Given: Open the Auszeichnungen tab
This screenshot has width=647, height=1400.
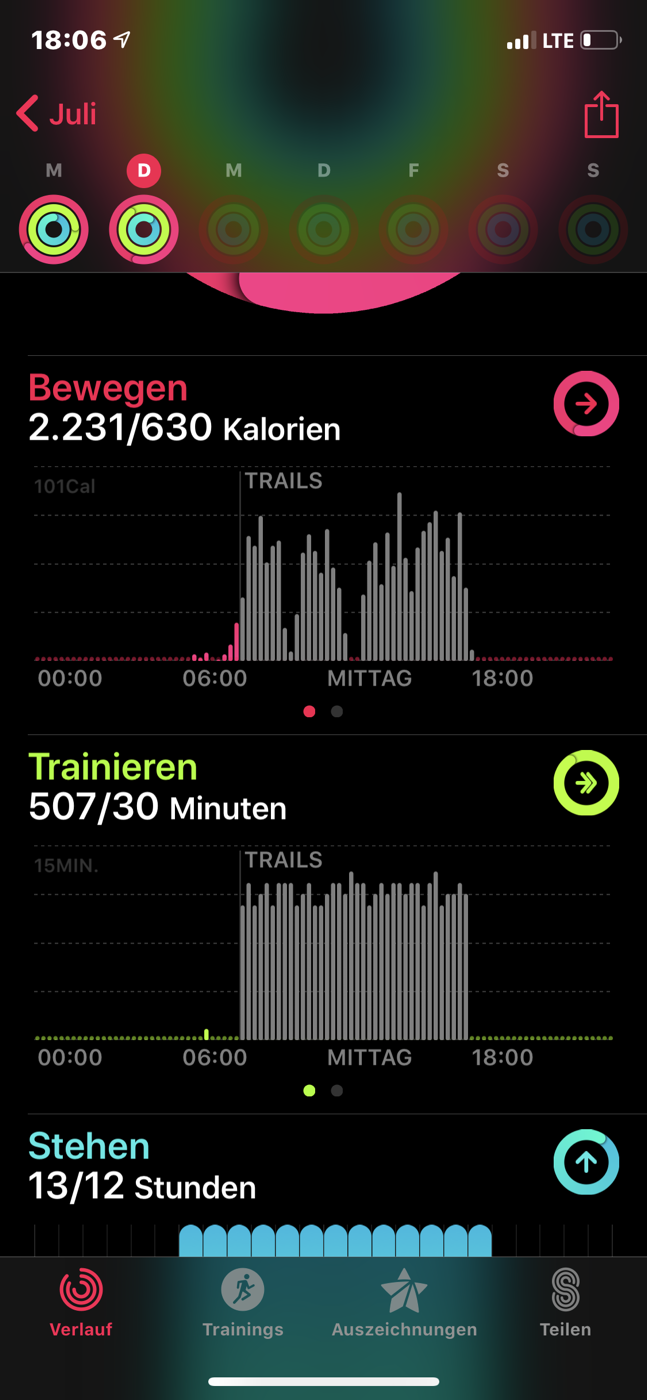Looking at the screenshot, I should tap(404, 1303).
